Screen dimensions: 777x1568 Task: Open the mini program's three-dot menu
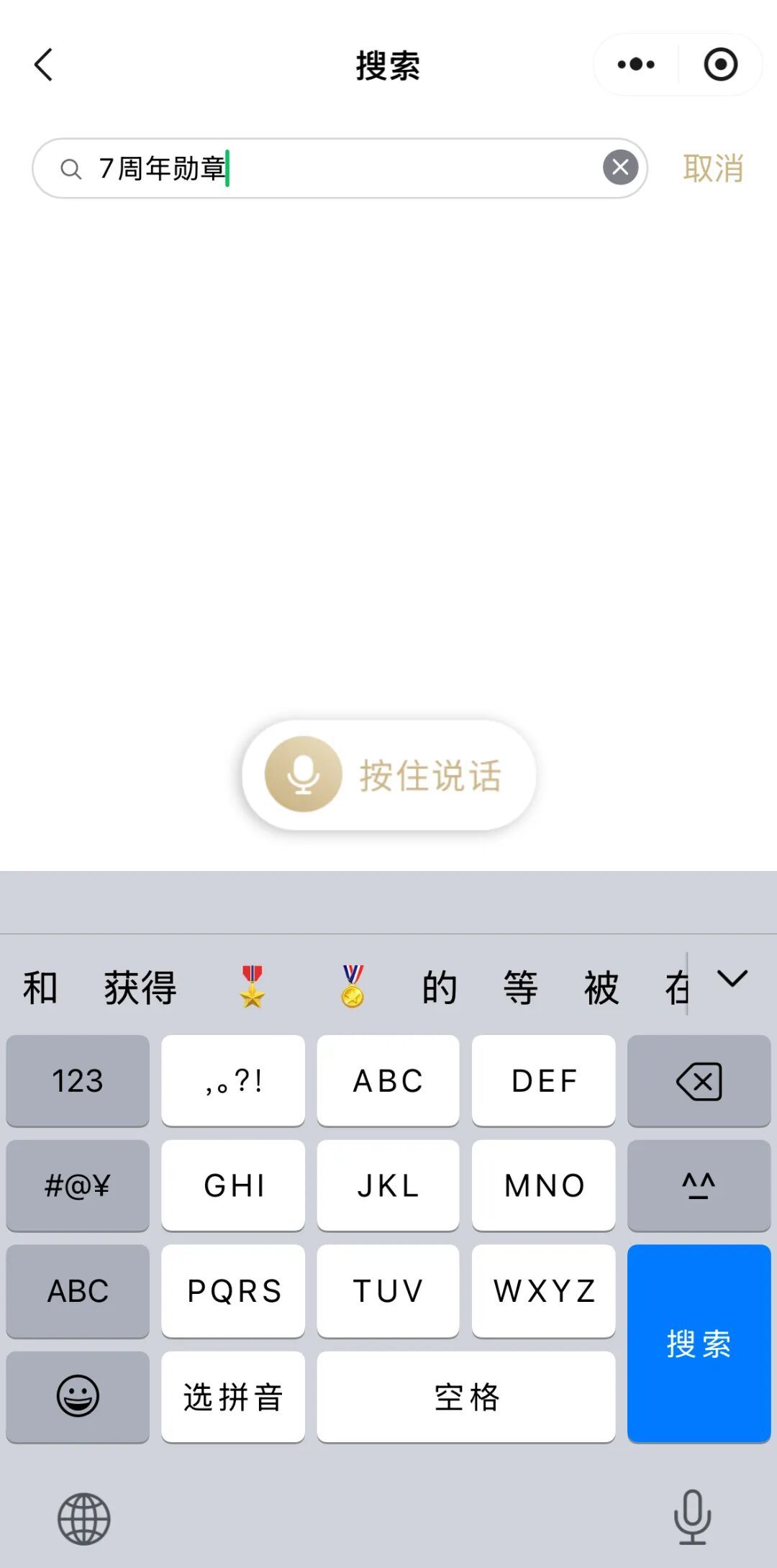(x=636, y=65)
